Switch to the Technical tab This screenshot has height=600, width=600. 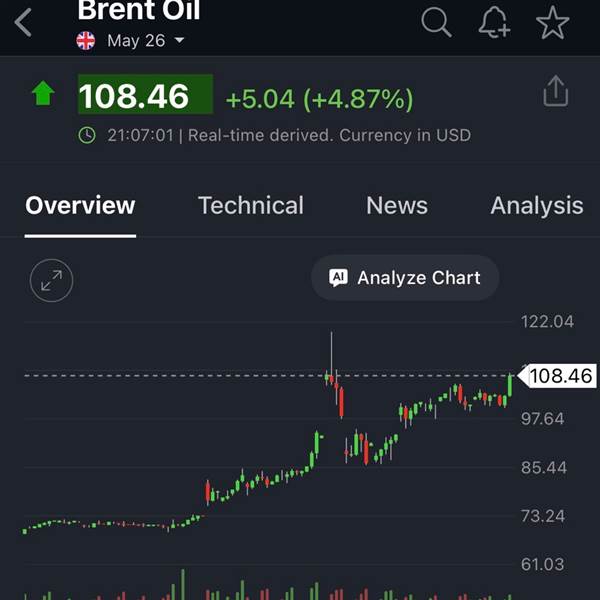(250, 206)
